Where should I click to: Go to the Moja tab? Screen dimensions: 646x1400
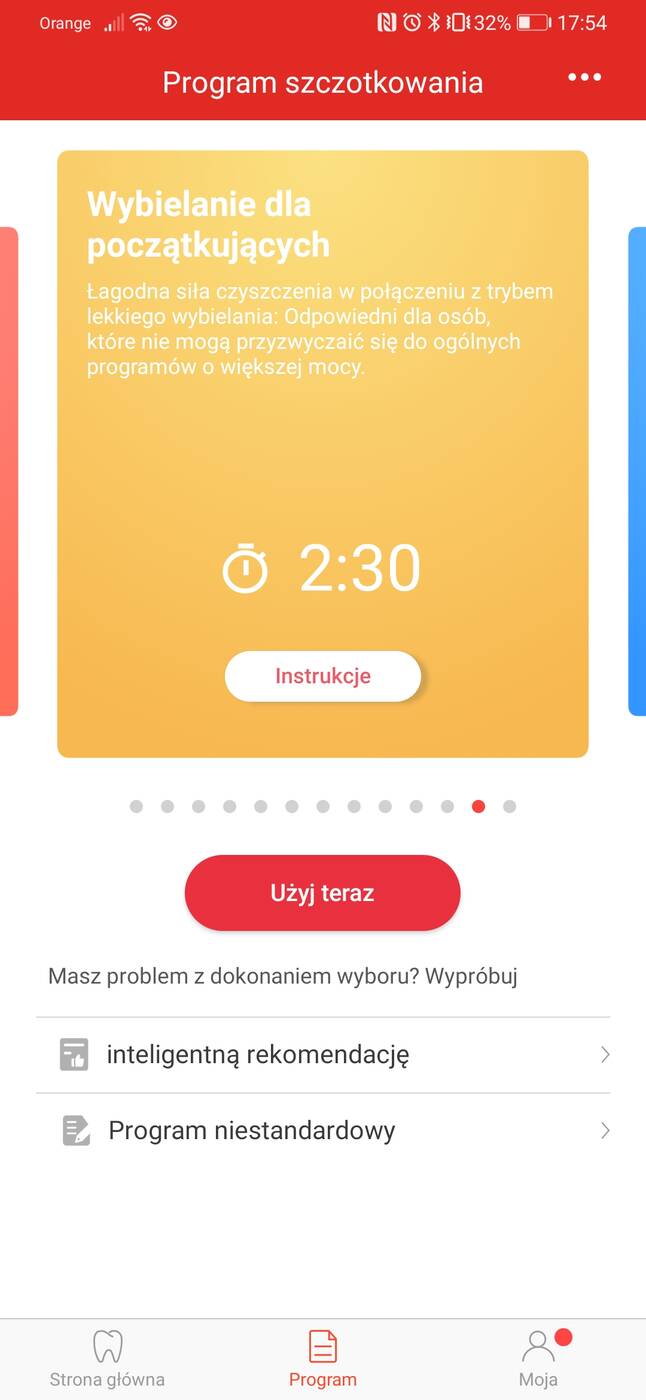click(538, 1359)
